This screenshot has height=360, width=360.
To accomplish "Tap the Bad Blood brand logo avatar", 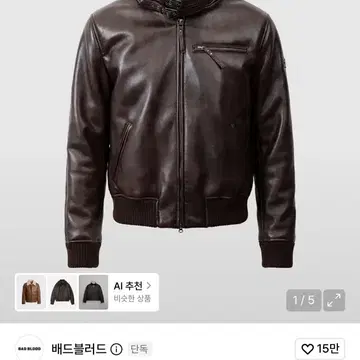I will click(29, 349).
